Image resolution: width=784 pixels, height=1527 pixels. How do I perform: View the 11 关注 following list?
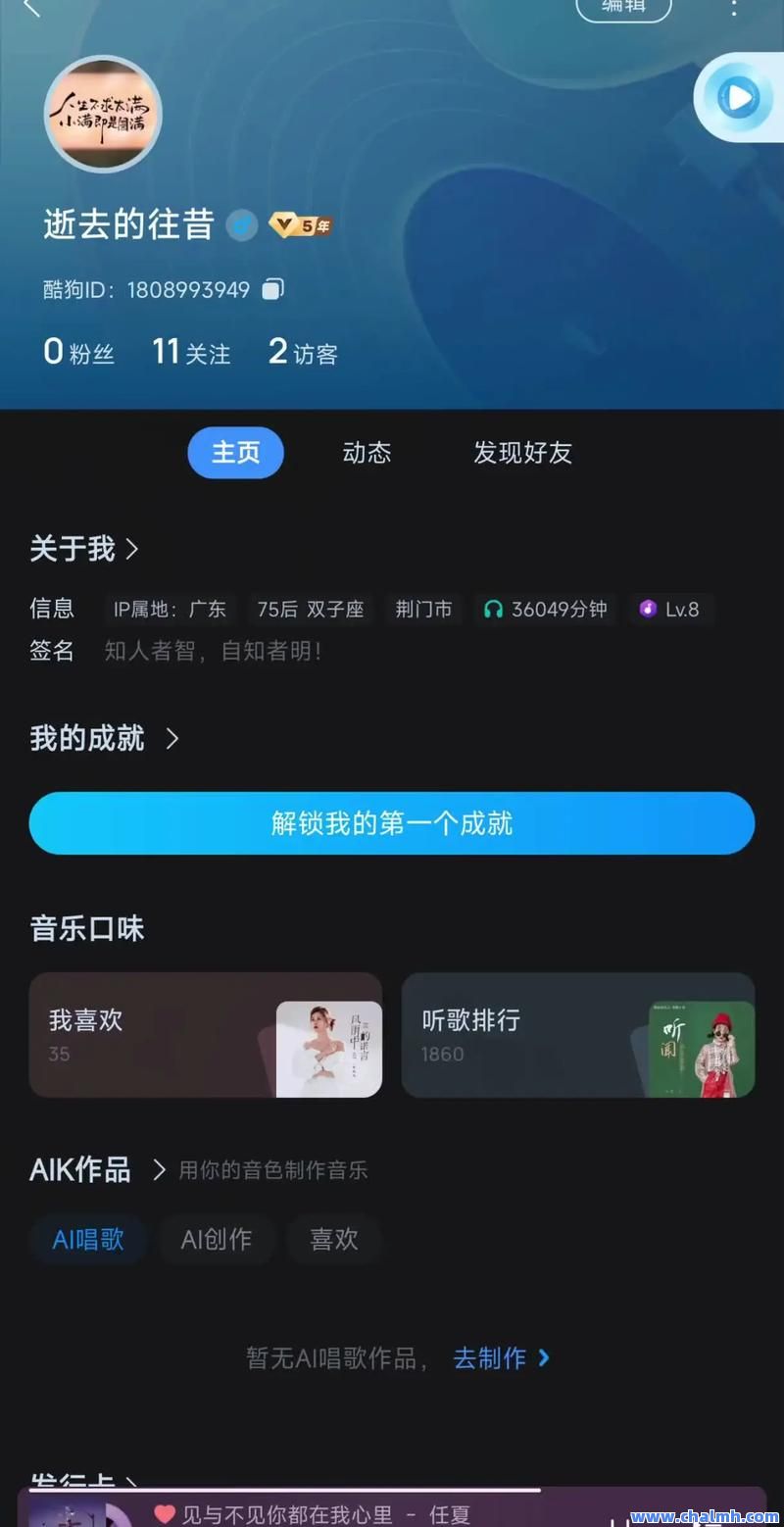coord(191,352)
